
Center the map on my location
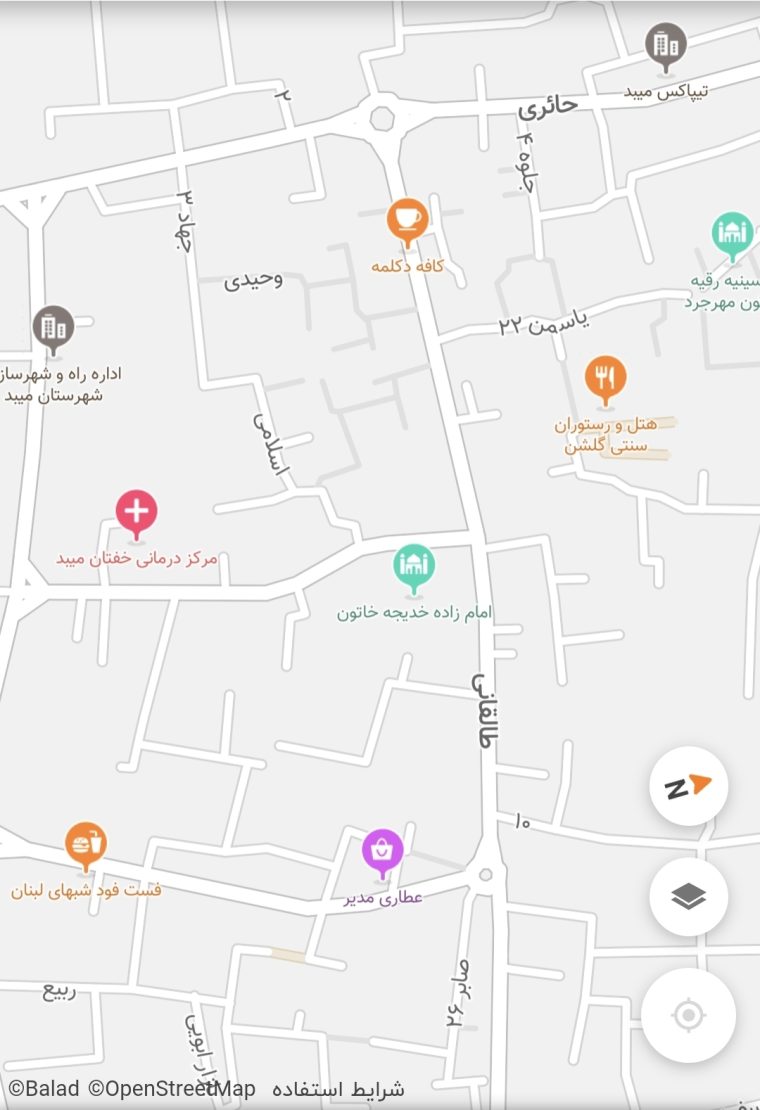pos(688,1015)
